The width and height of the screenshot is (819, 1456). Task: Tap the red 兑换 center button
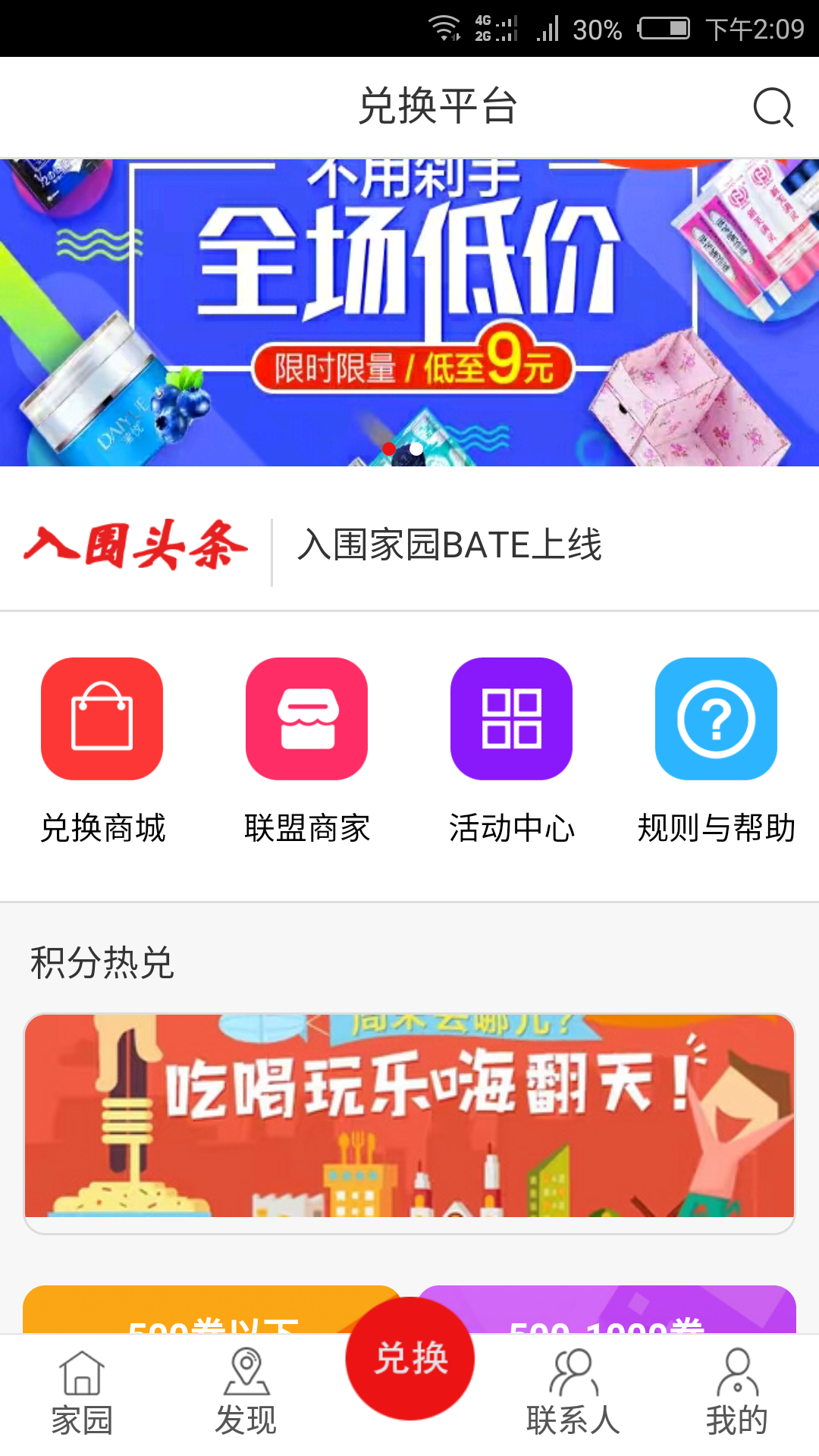point(410,1358)
